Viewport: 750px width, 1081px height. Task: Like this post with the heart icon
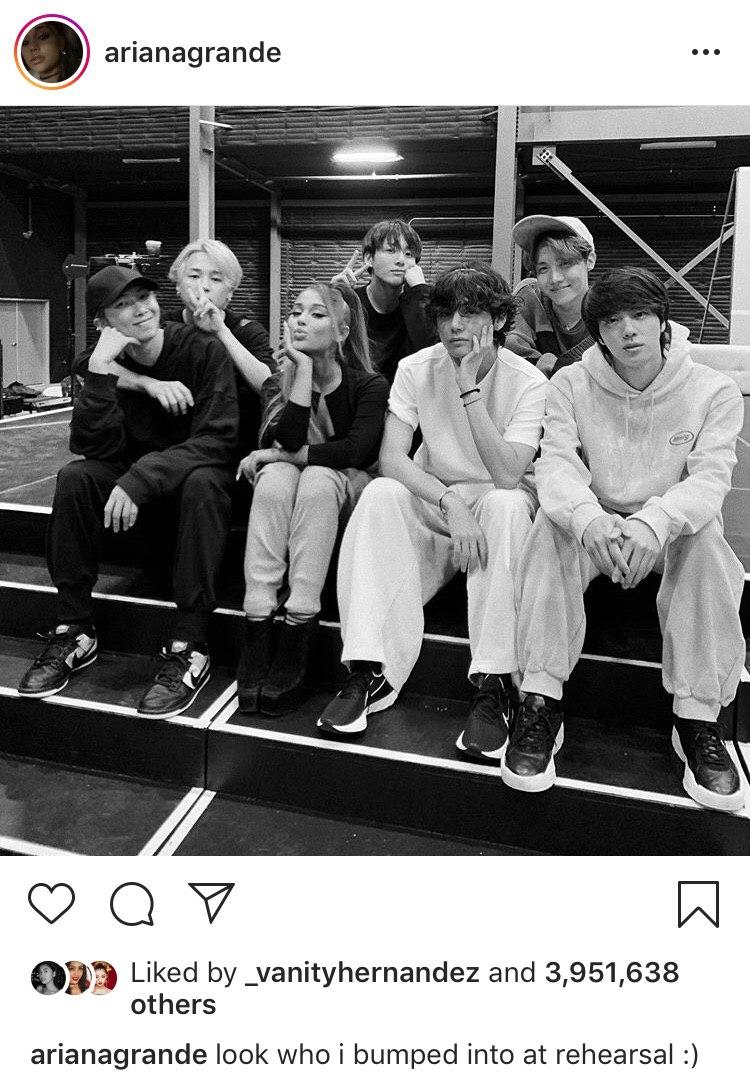(x=51, y=904)
